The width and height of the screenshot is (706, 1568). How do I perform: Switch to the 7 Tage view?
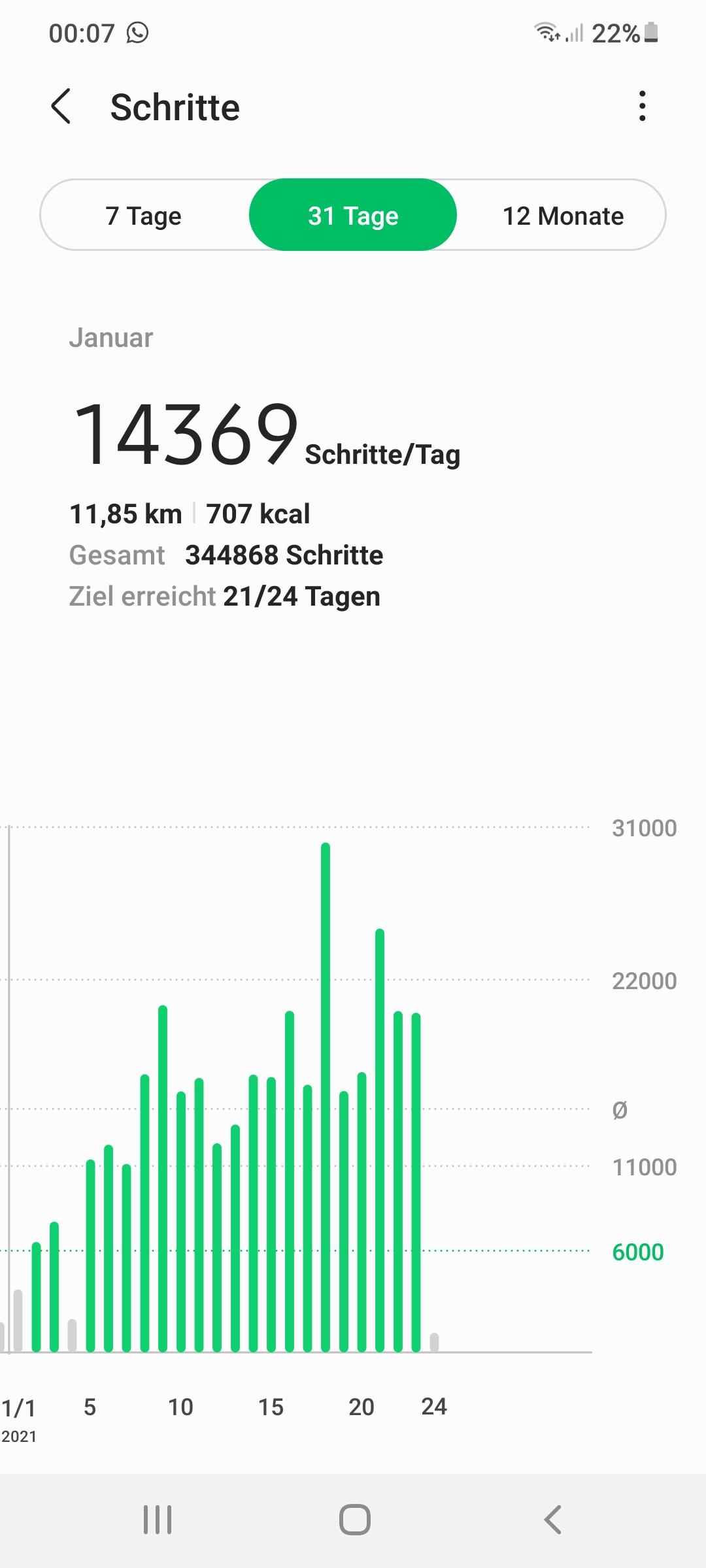coord(144,215)
